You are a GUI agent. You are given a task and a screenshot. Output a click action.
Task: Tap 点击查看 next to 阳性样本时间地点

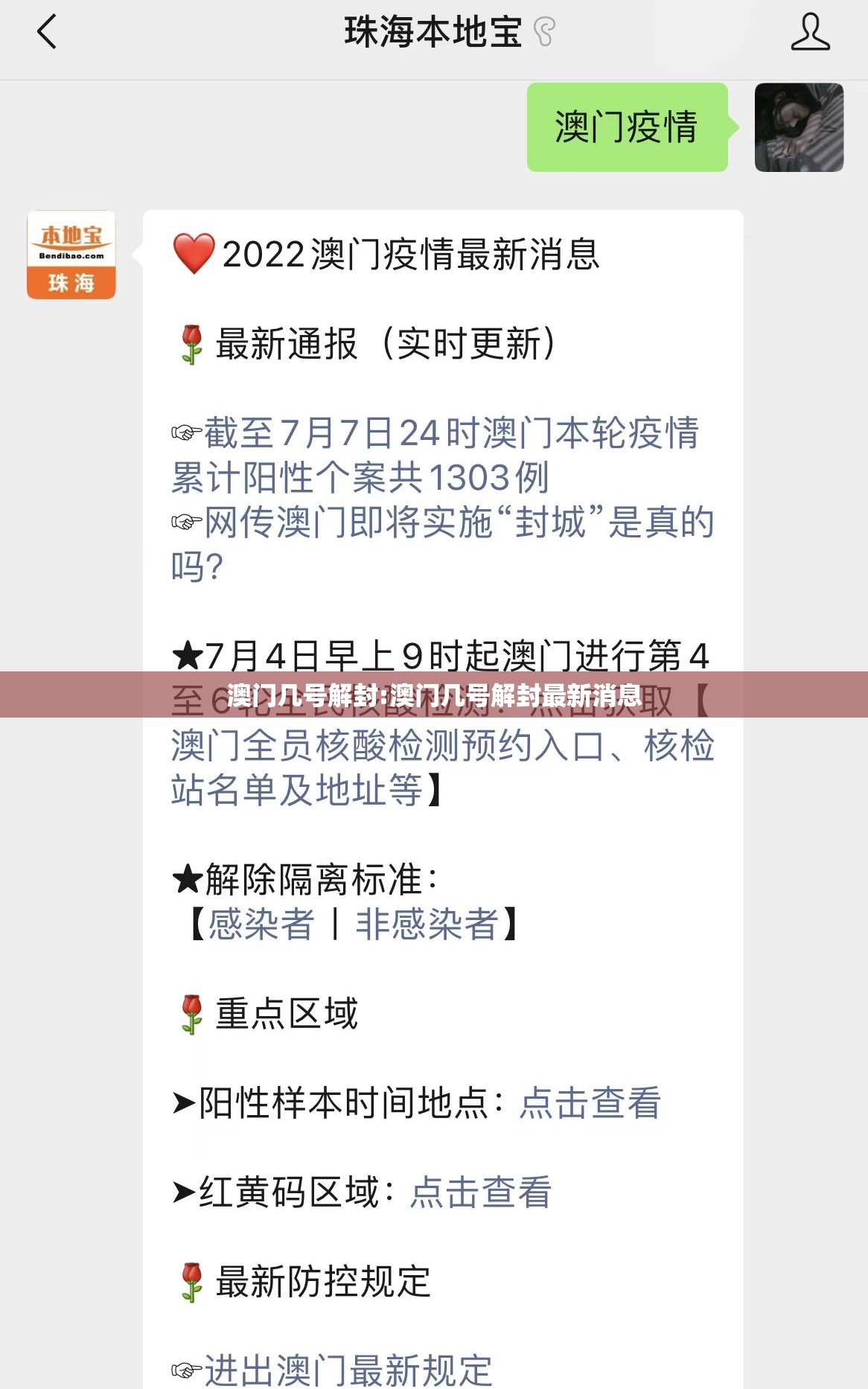pyautogui.click(x=590, y=1103)
